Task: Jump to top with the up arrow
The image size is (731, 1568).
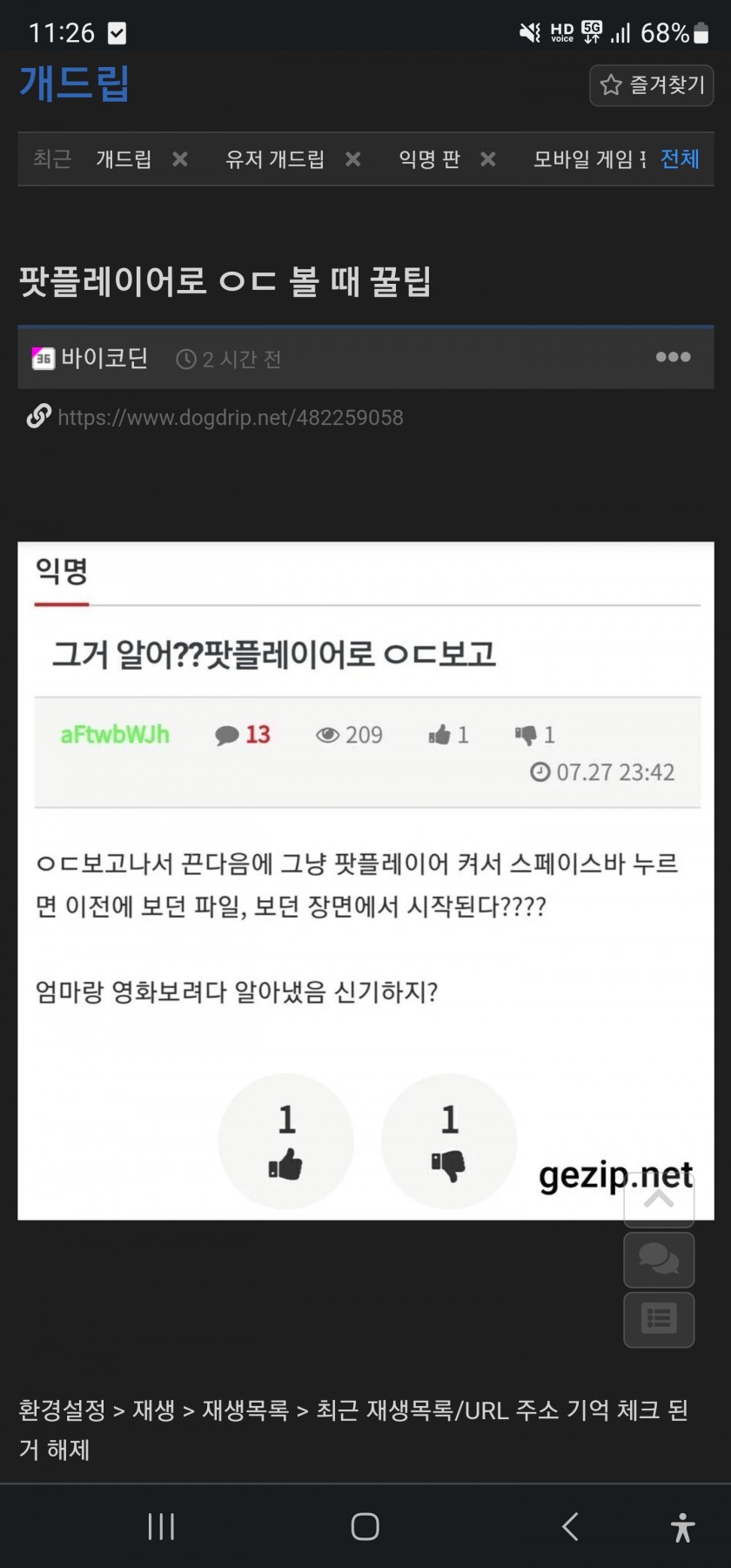Action: tap(659, 1201)
